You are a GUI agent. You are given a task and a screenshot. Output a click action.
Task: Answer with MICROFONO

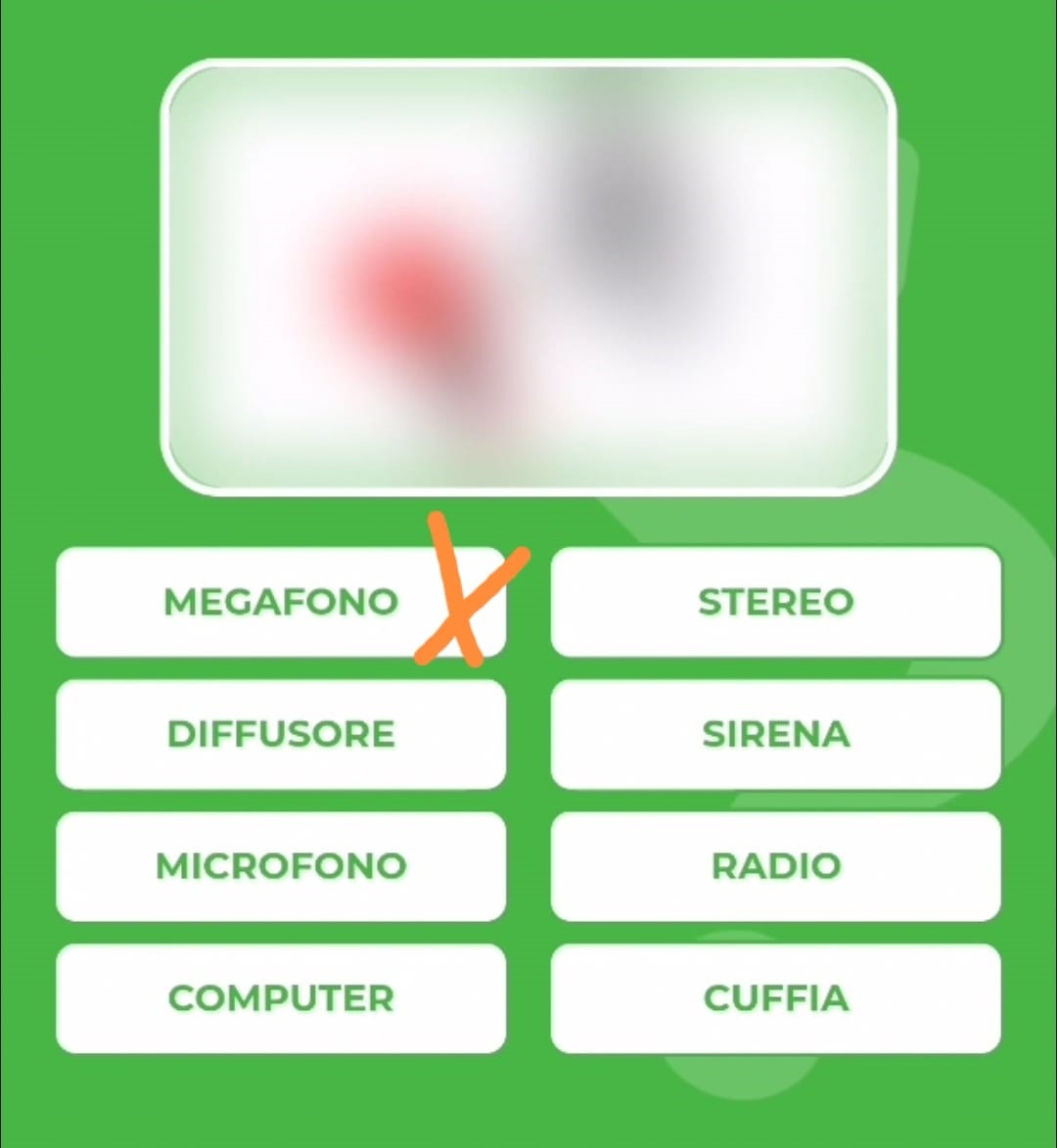click(x=281, y=866)
